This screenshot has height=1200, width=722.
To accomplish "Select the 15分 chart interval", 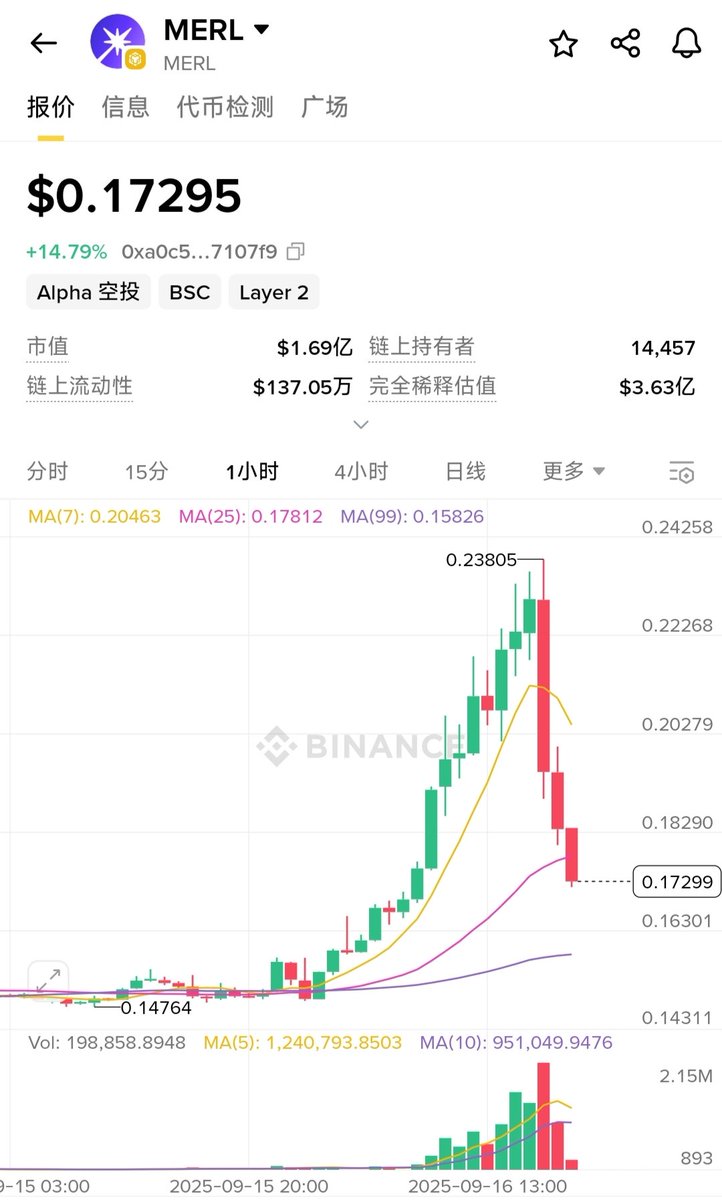I will [x=146, y=471].
